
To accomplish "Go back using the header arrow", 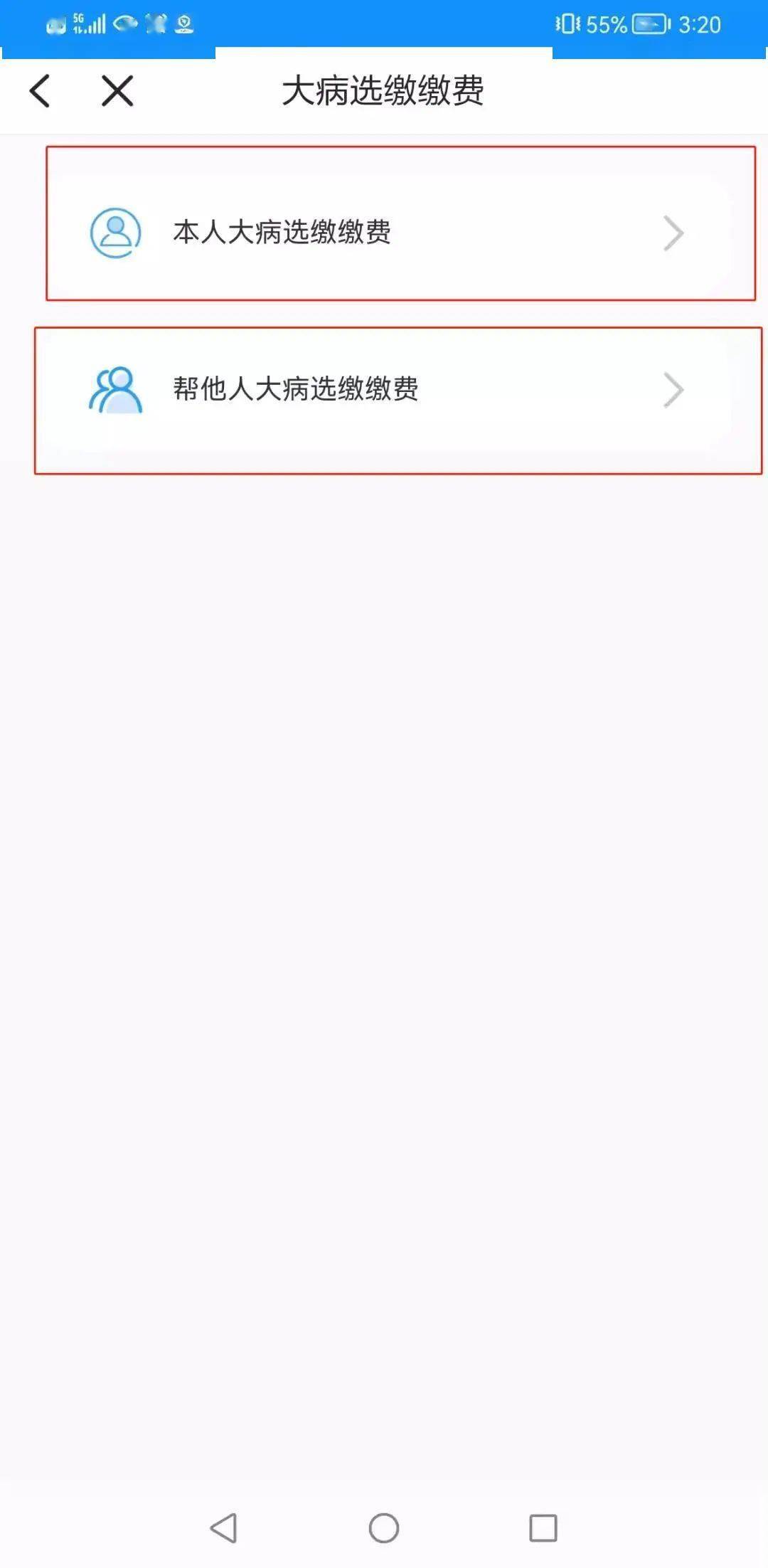I will (40, 91).
